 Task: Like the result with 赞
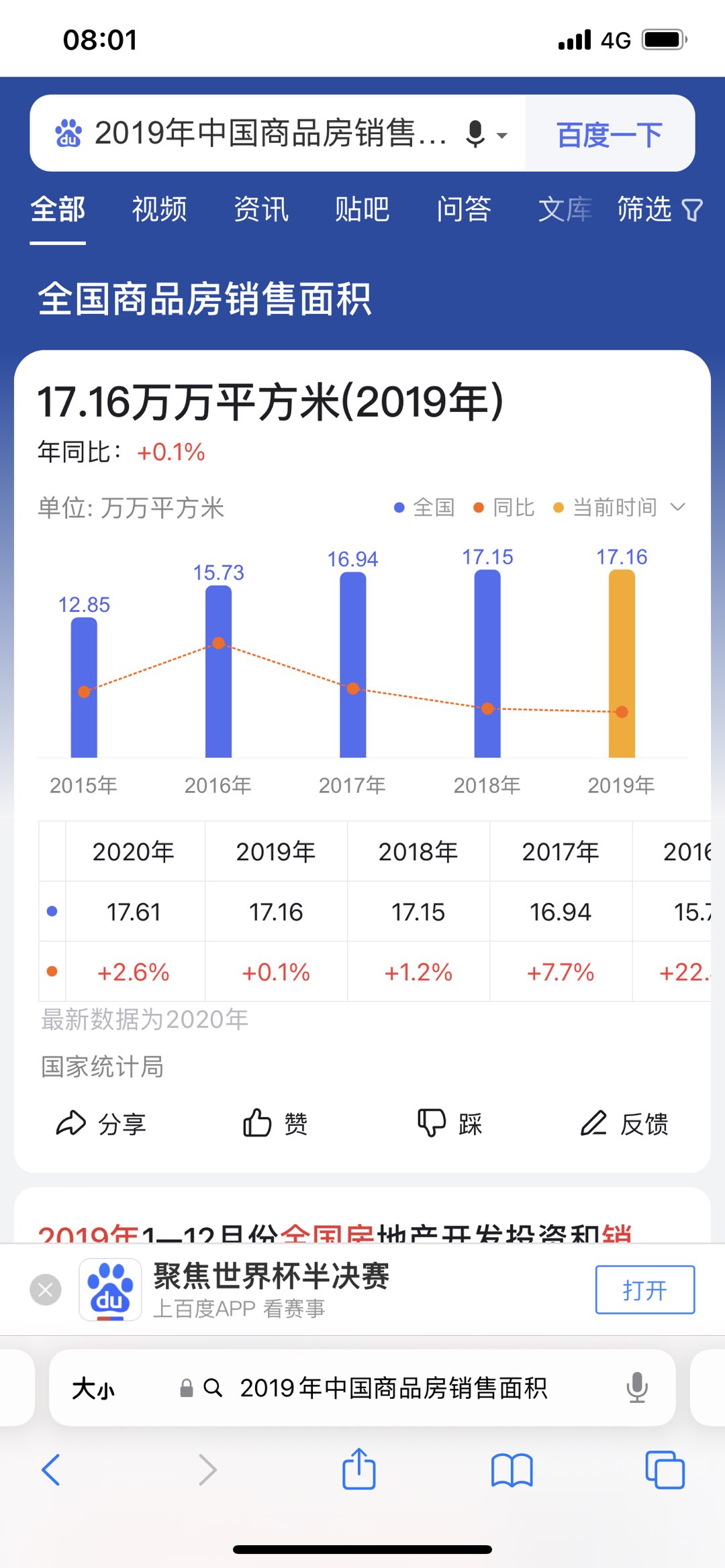pos(275,1123)
